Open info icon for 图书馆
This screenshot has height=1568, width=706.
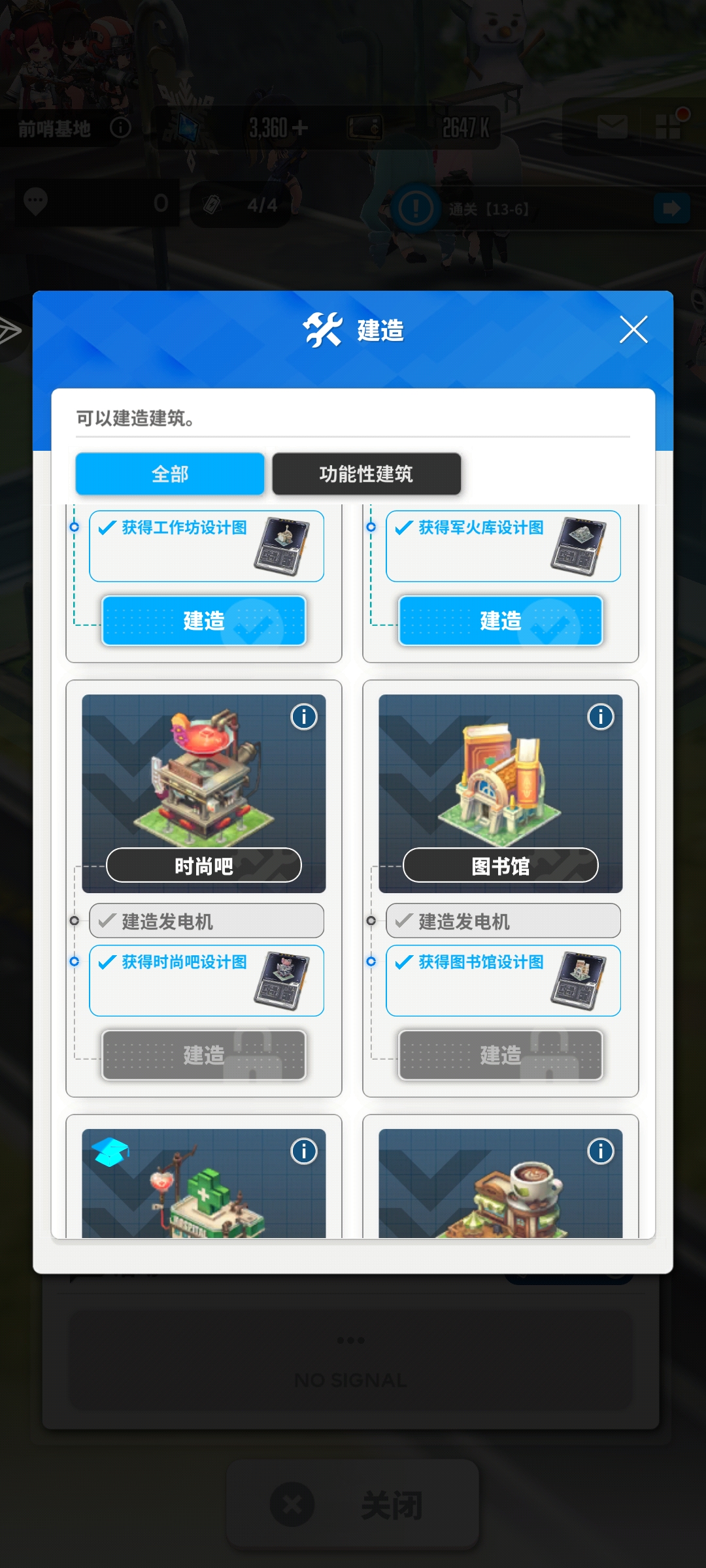[x=601, y=717]
